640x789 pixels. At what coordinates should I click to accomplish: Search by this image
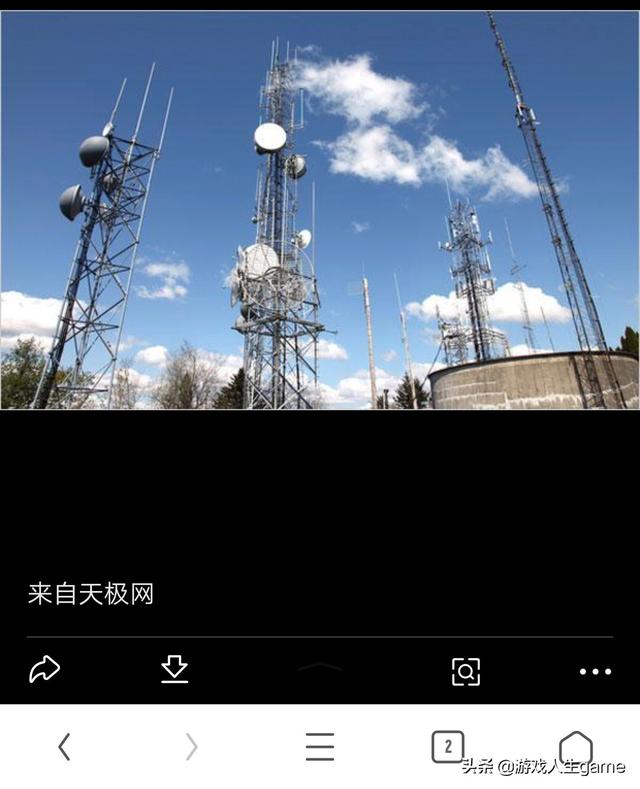(x=466, y=671)
